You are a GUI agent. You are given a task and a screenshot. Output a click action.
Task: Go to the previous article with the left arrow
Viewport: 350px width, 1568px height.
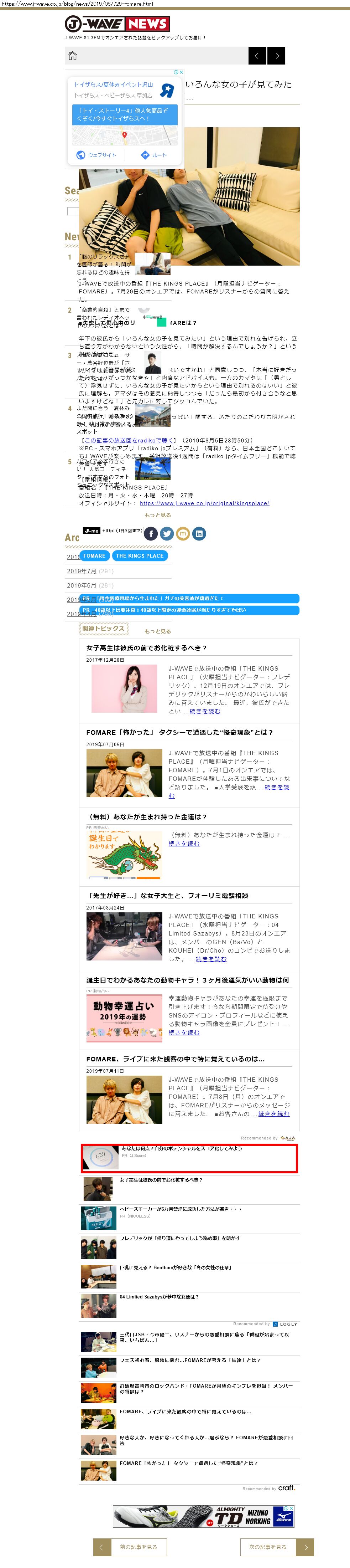point(257,56)
